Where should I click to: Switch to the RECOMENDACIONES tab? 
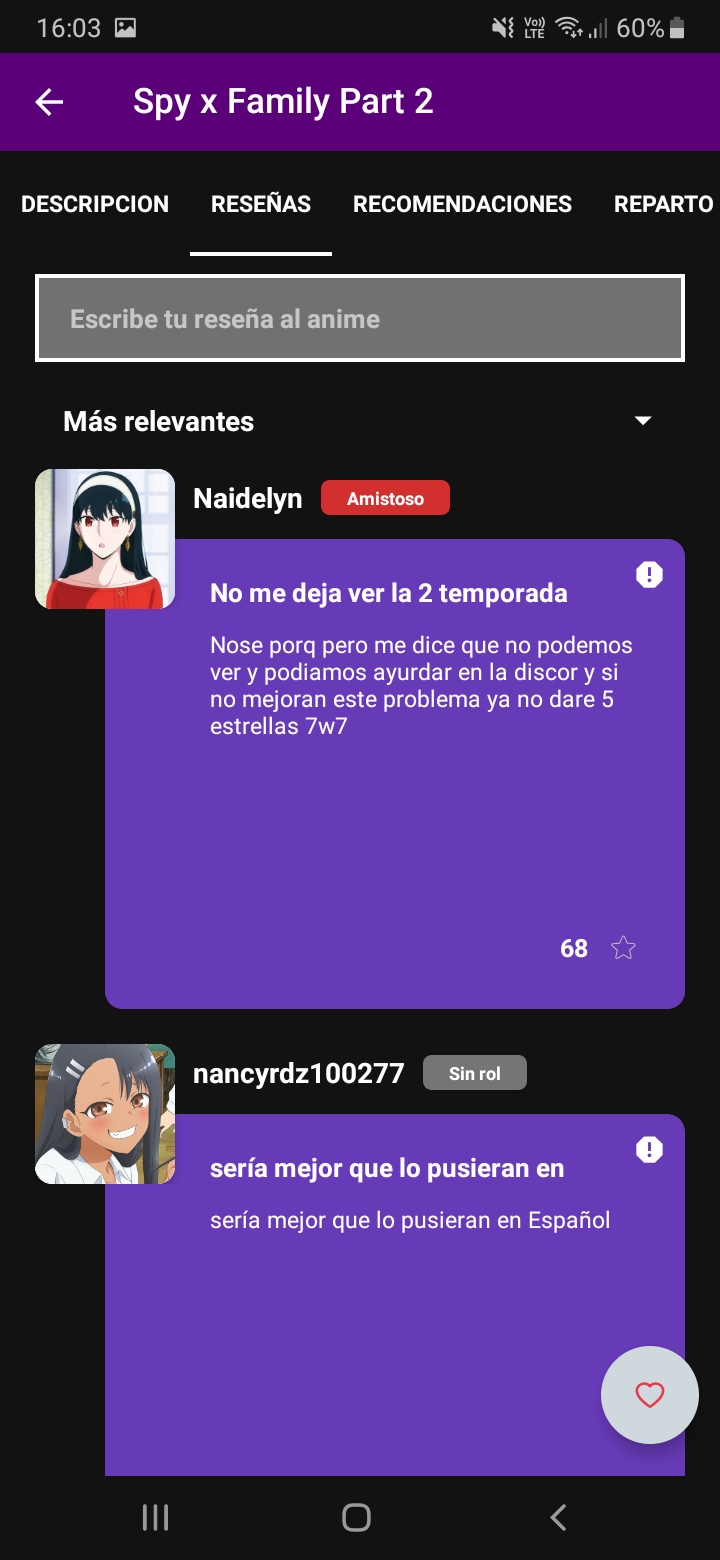[462, 204]
